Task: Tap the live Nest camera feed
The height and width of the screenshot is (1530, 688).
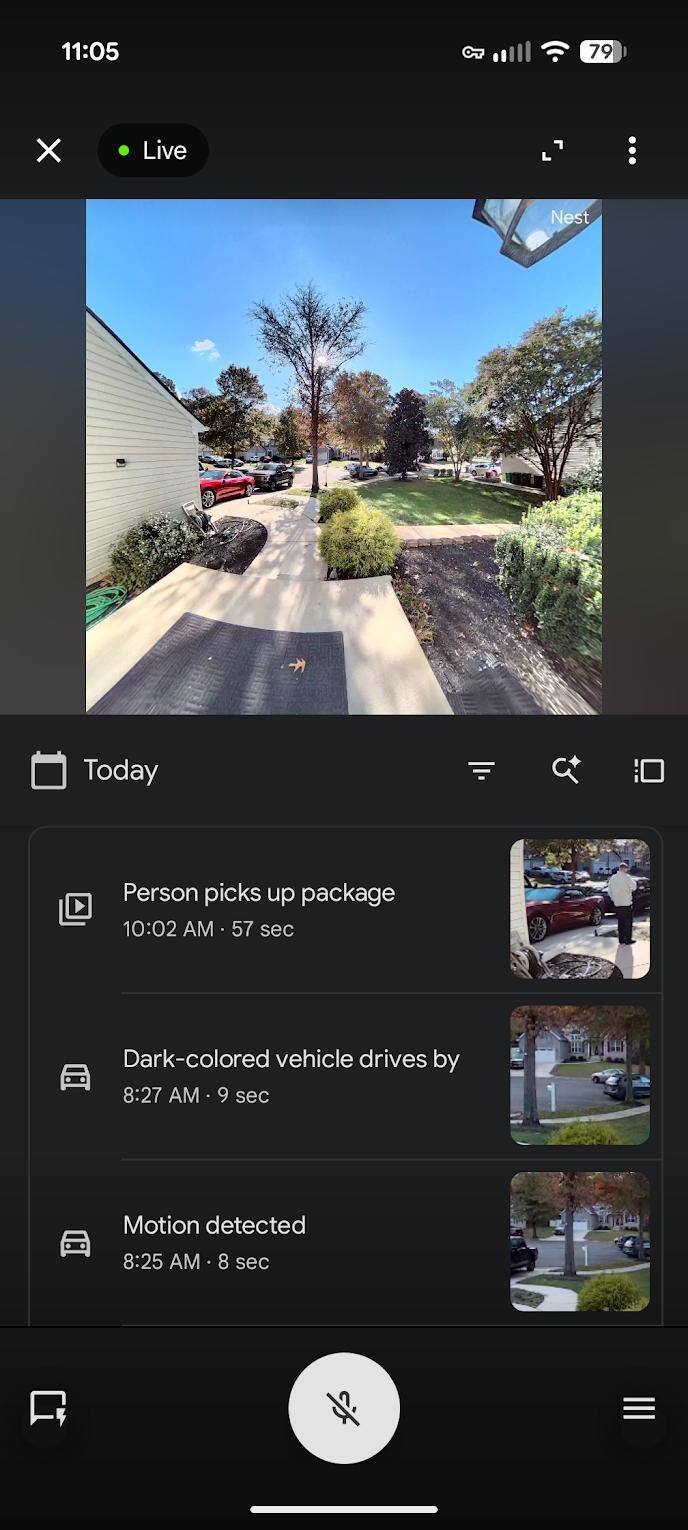Action: pyautogui.click(x=344, y=456)
